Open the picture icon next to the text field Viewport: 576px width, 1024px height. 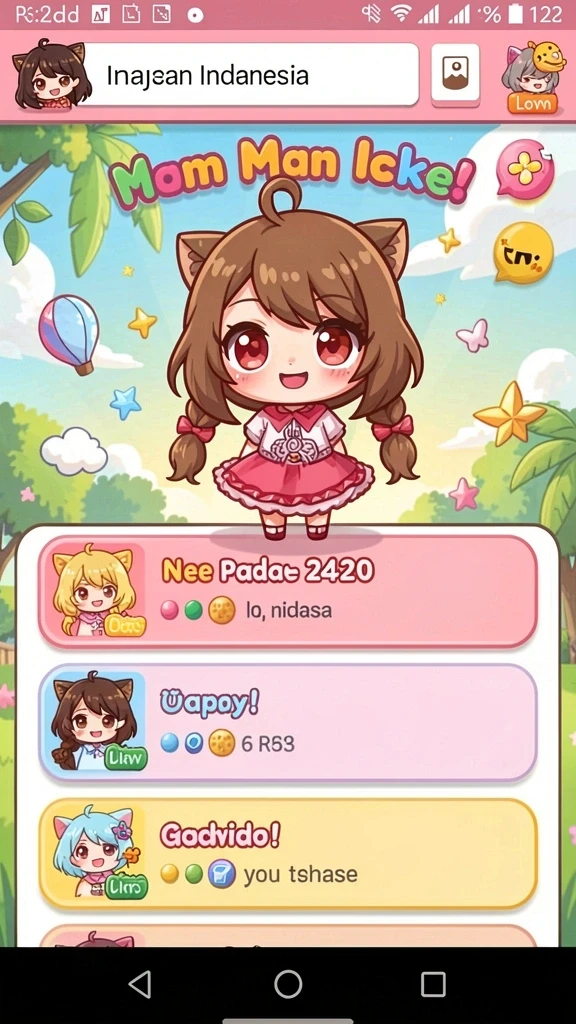coord(455,74)
